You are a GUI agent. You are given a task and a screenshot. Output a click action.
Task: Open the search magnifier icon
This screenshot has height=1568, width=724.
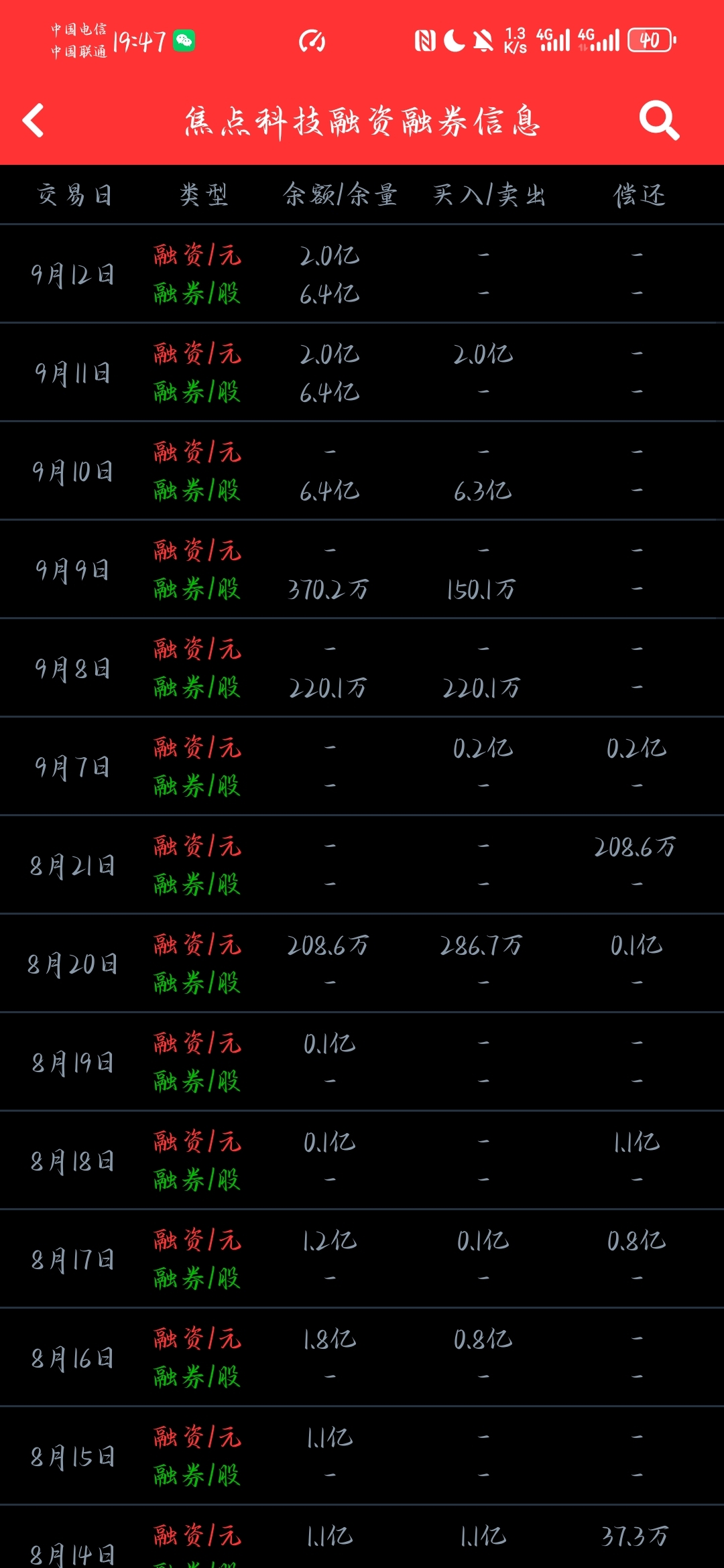[659, 121]
